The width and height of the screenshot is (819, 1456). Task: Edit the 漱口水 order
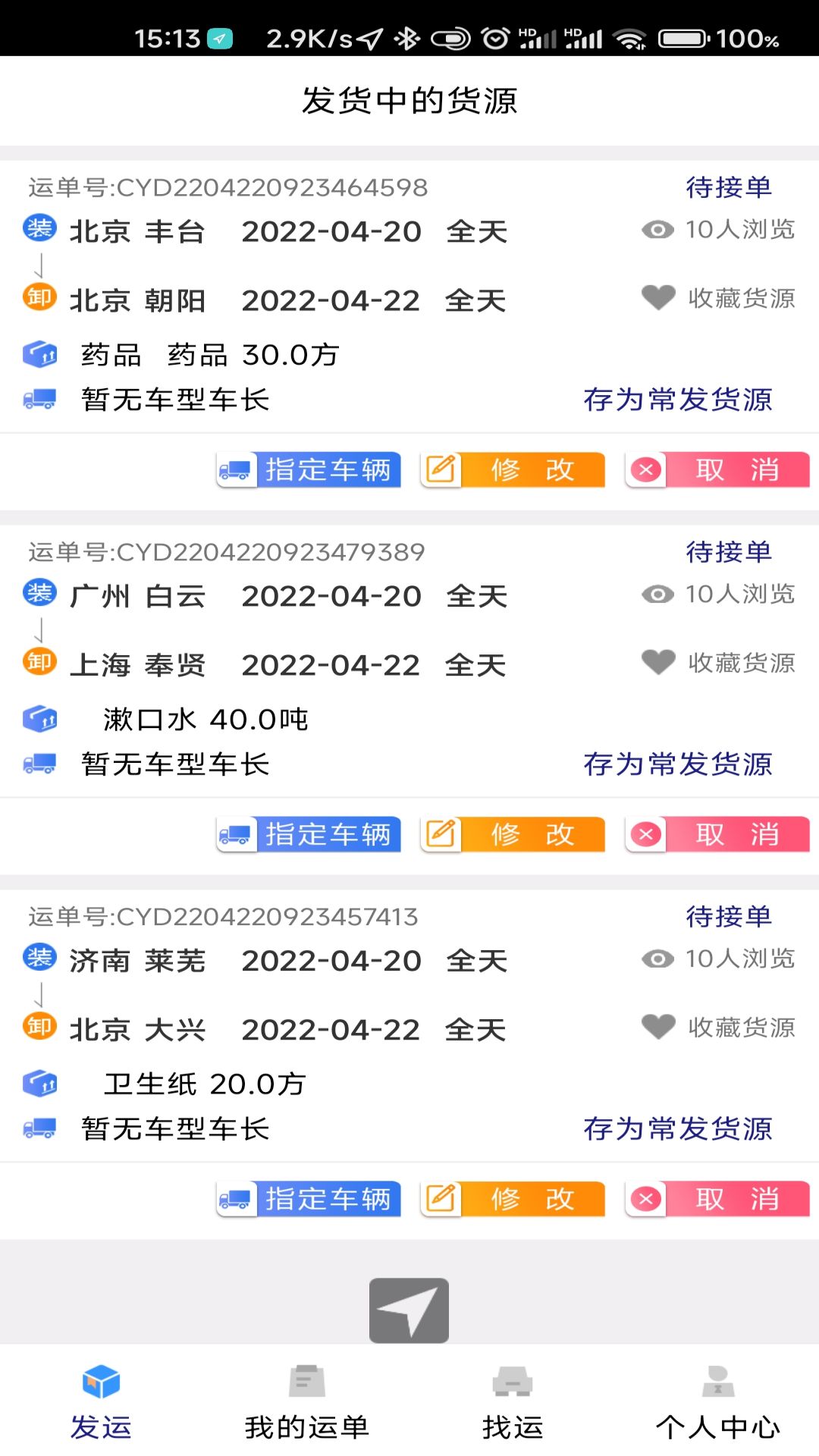click(x=513, y=835)
